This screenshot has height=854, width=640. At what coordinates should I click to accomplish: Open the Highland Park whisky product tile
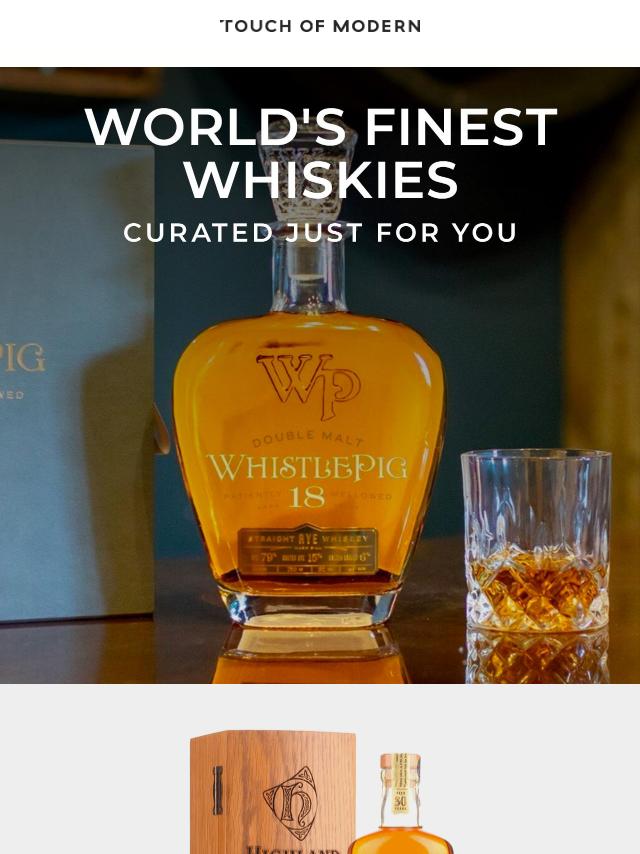[320, 790]
